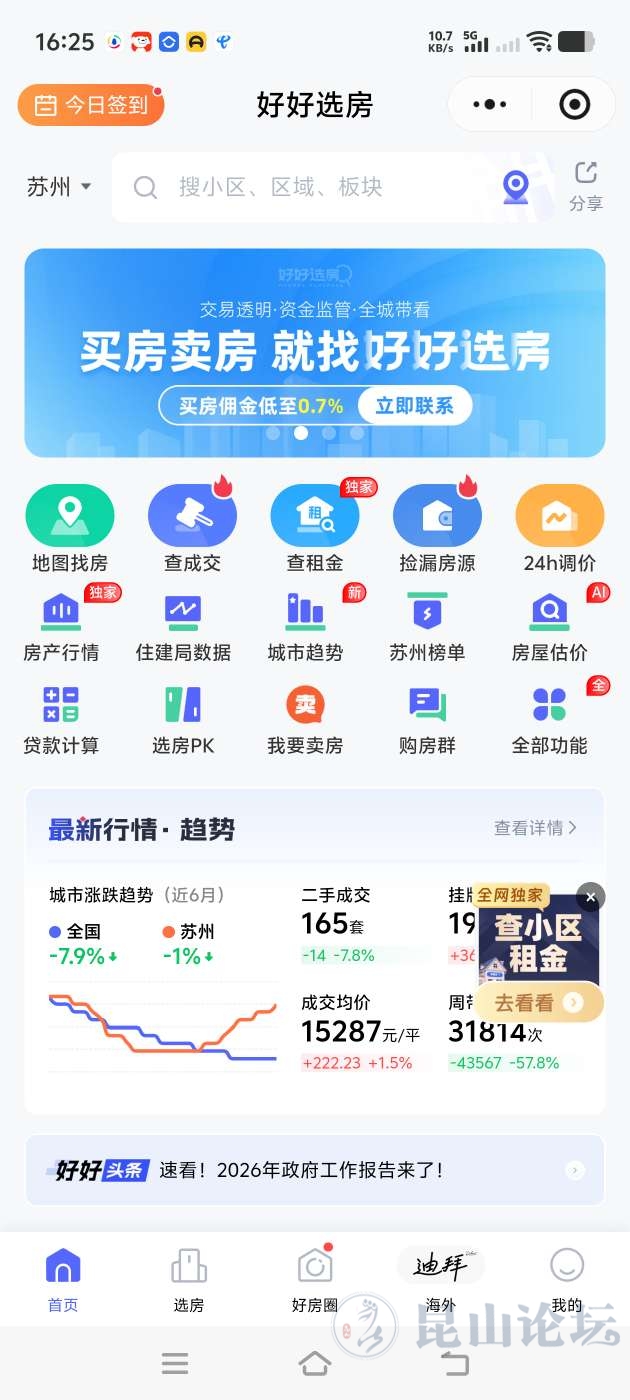
Task: Open the map location pin icon
Action: click(515, 186)
